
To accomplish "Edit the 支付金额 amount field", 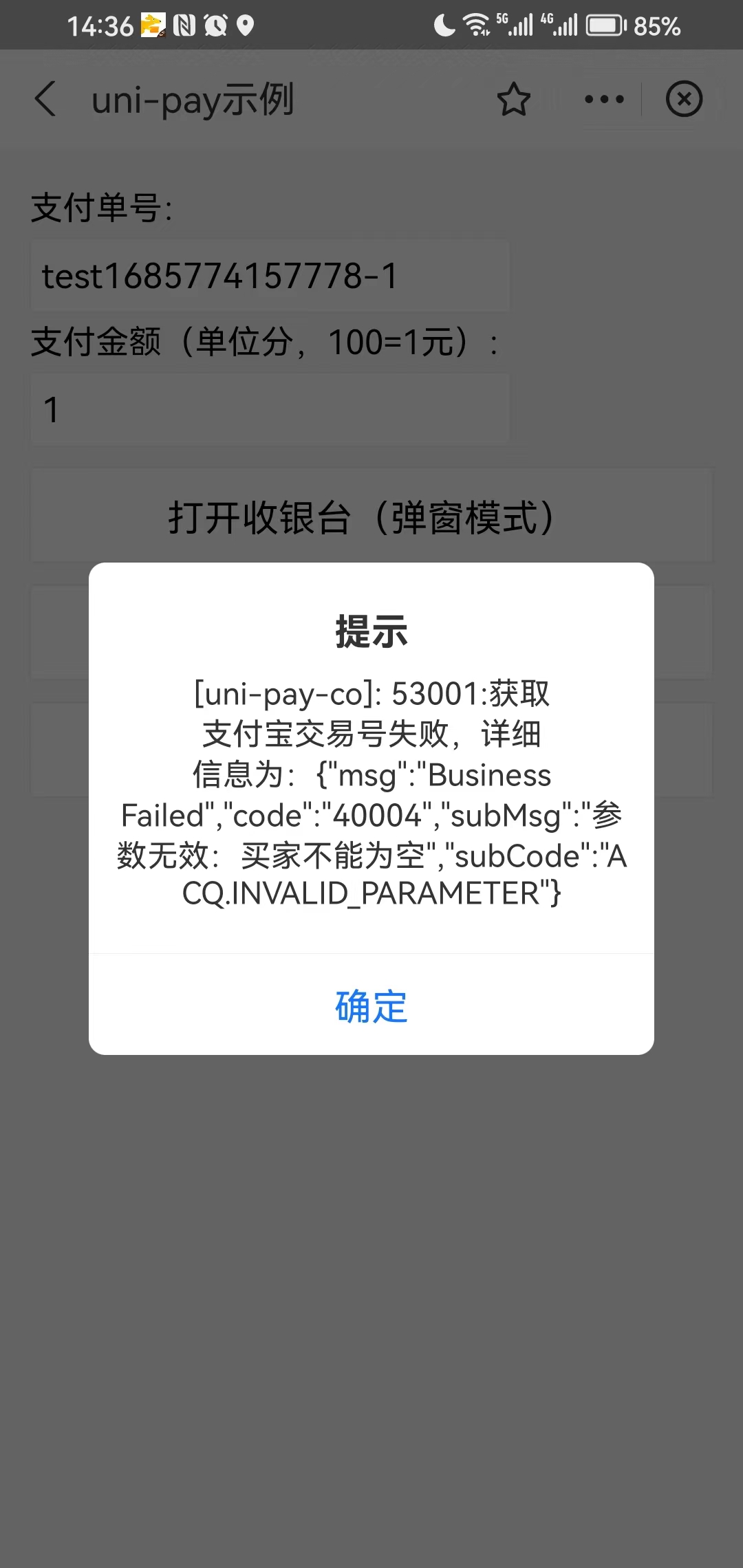I will tap(270, 409).
